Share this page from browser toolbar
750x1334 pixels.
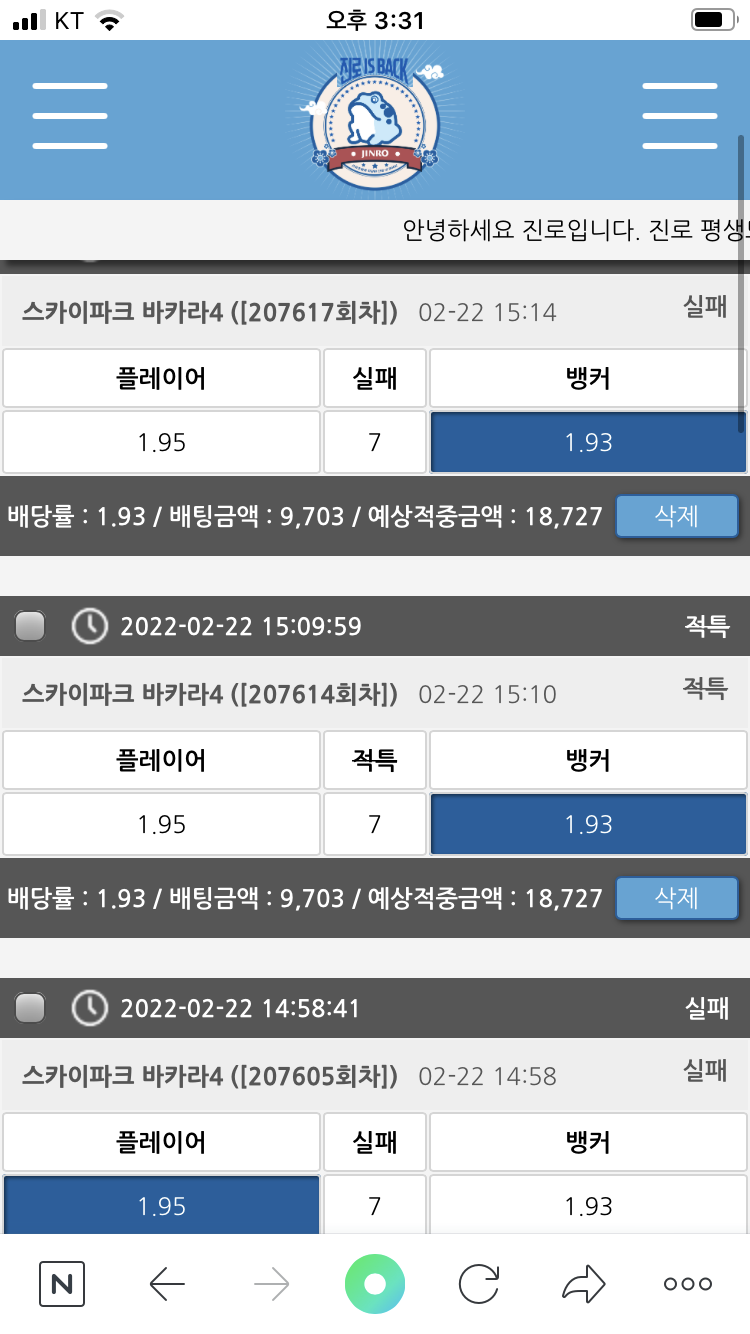pyautogui.click(x=584, y=1283)
